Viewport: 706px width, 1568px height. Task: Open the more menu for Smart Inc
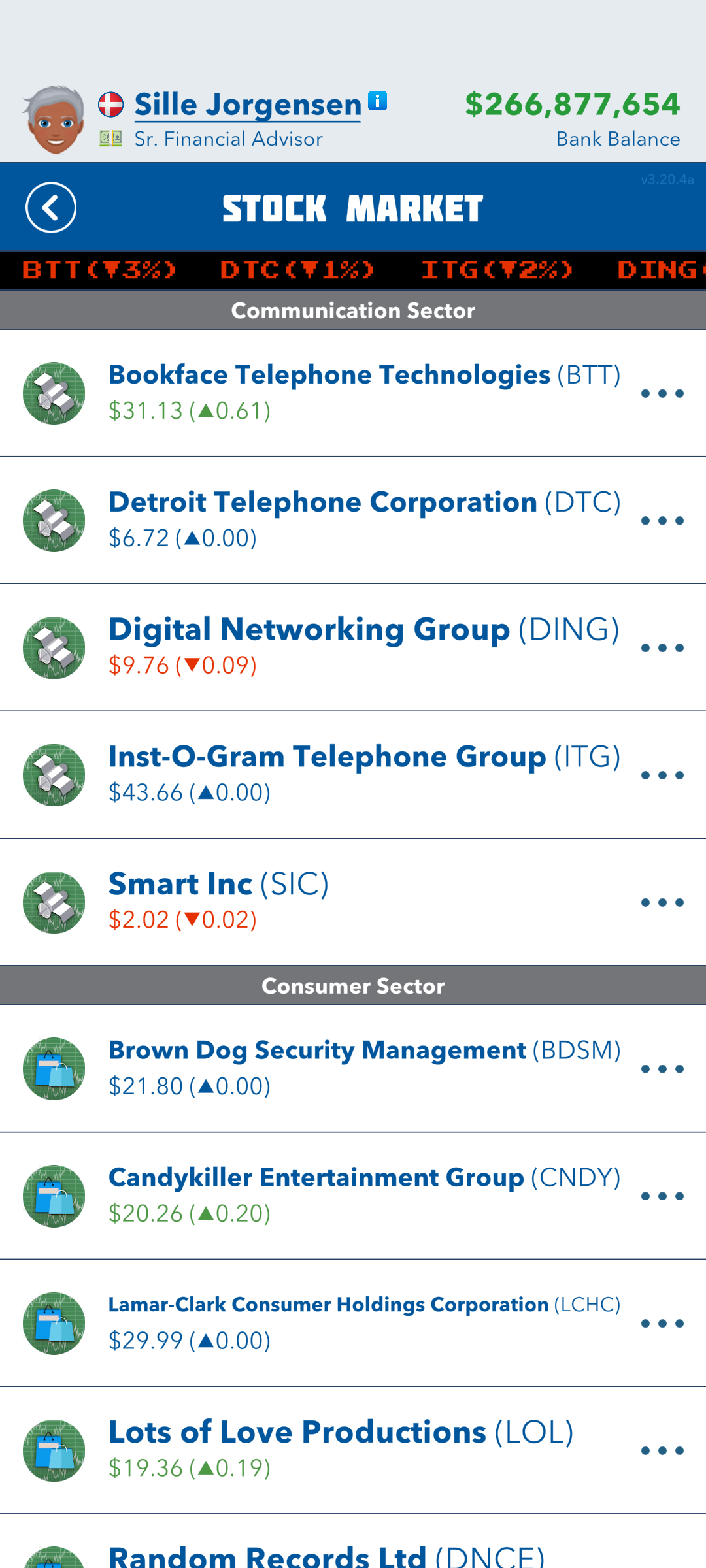(662, 903)
